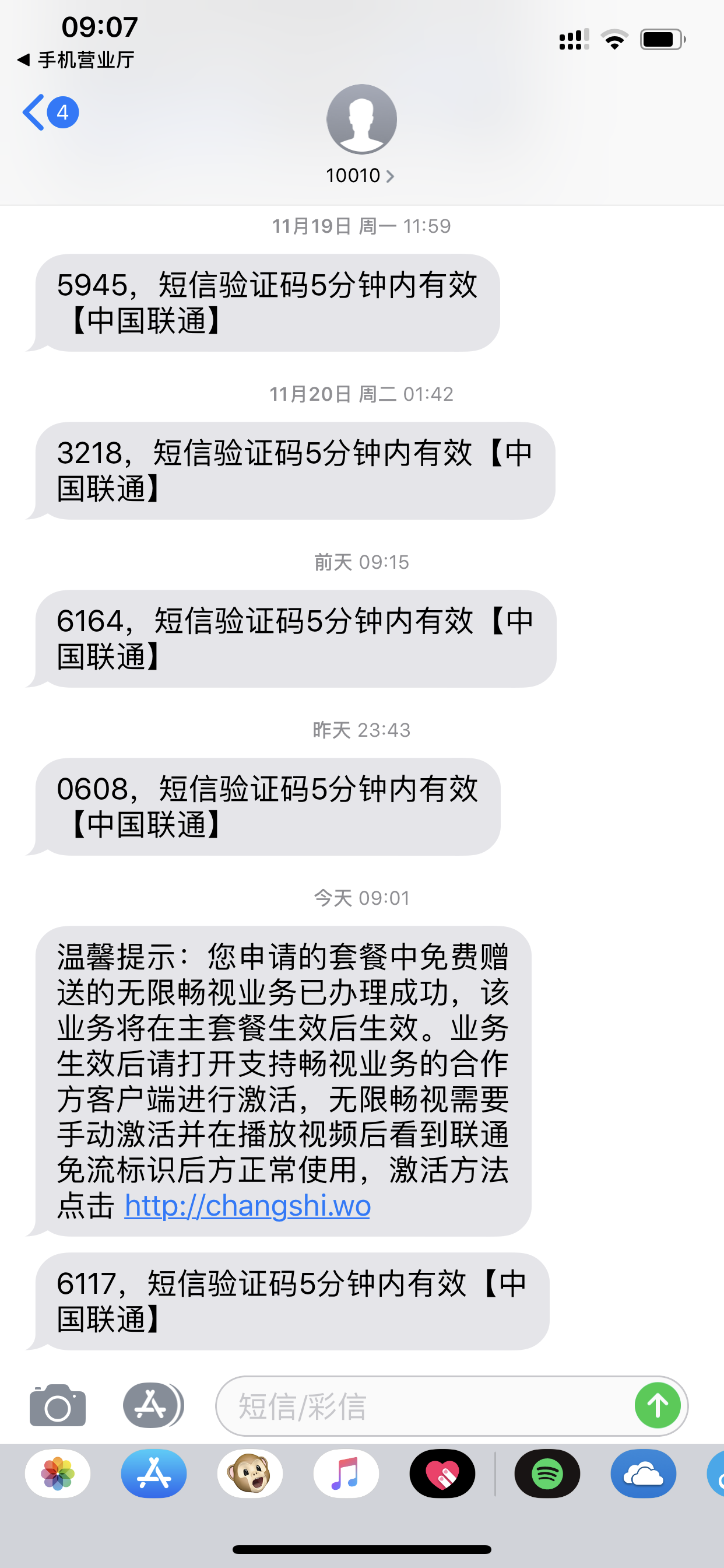724x1568 pixels.
Task: Open the App Store for iMessage
Action: (154, 1473)
